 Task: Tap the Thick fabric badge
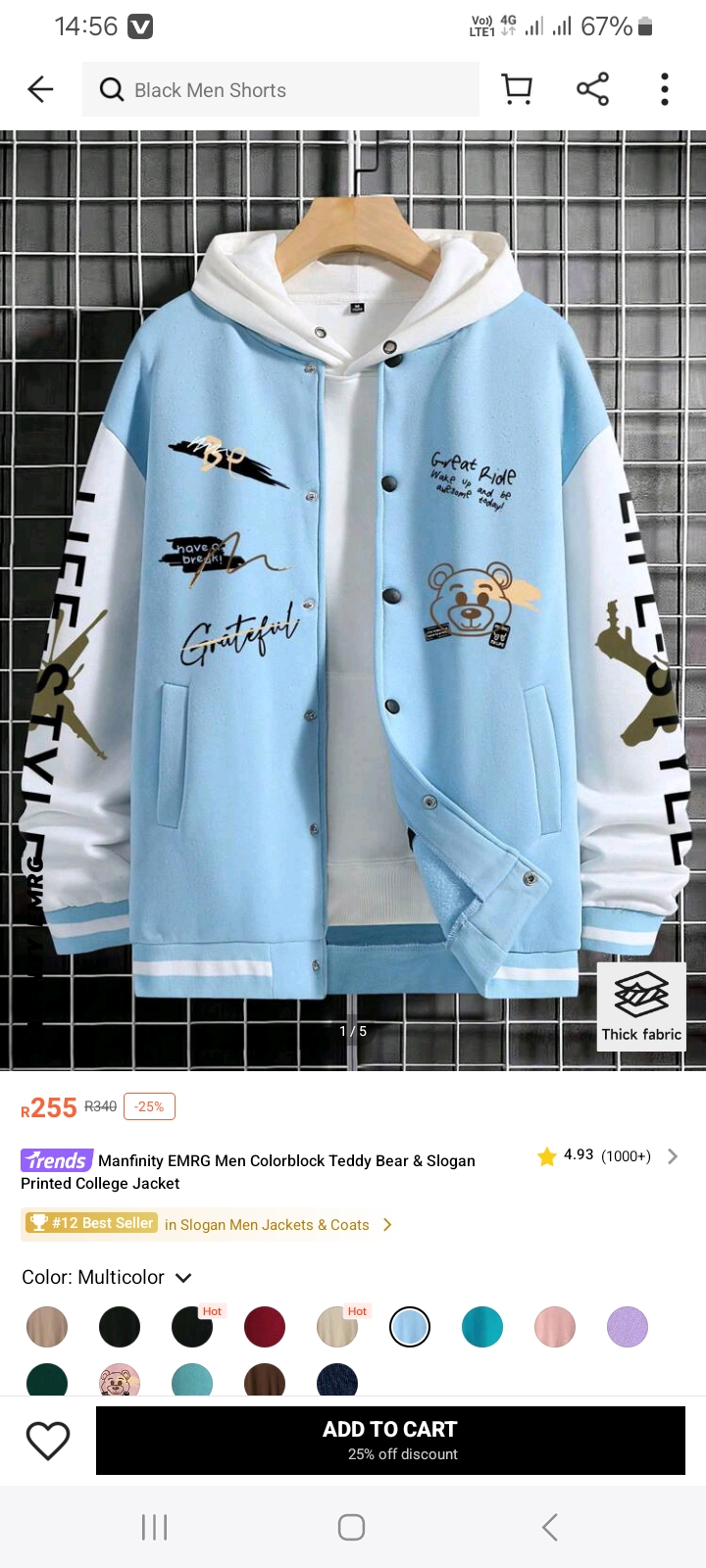pos(641,1006)
